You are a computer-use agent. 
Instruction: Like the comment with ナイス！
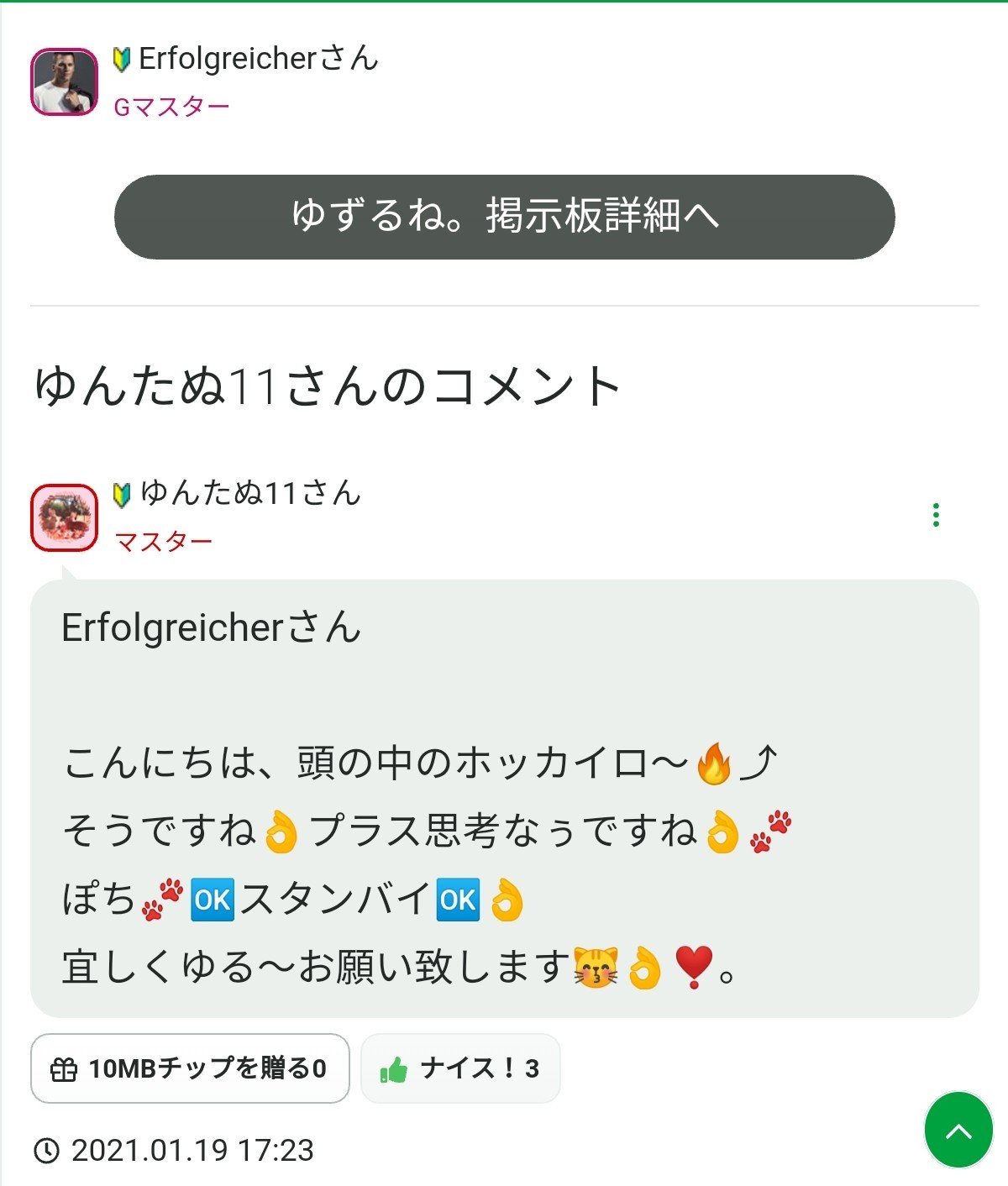tap(460, 1068)
